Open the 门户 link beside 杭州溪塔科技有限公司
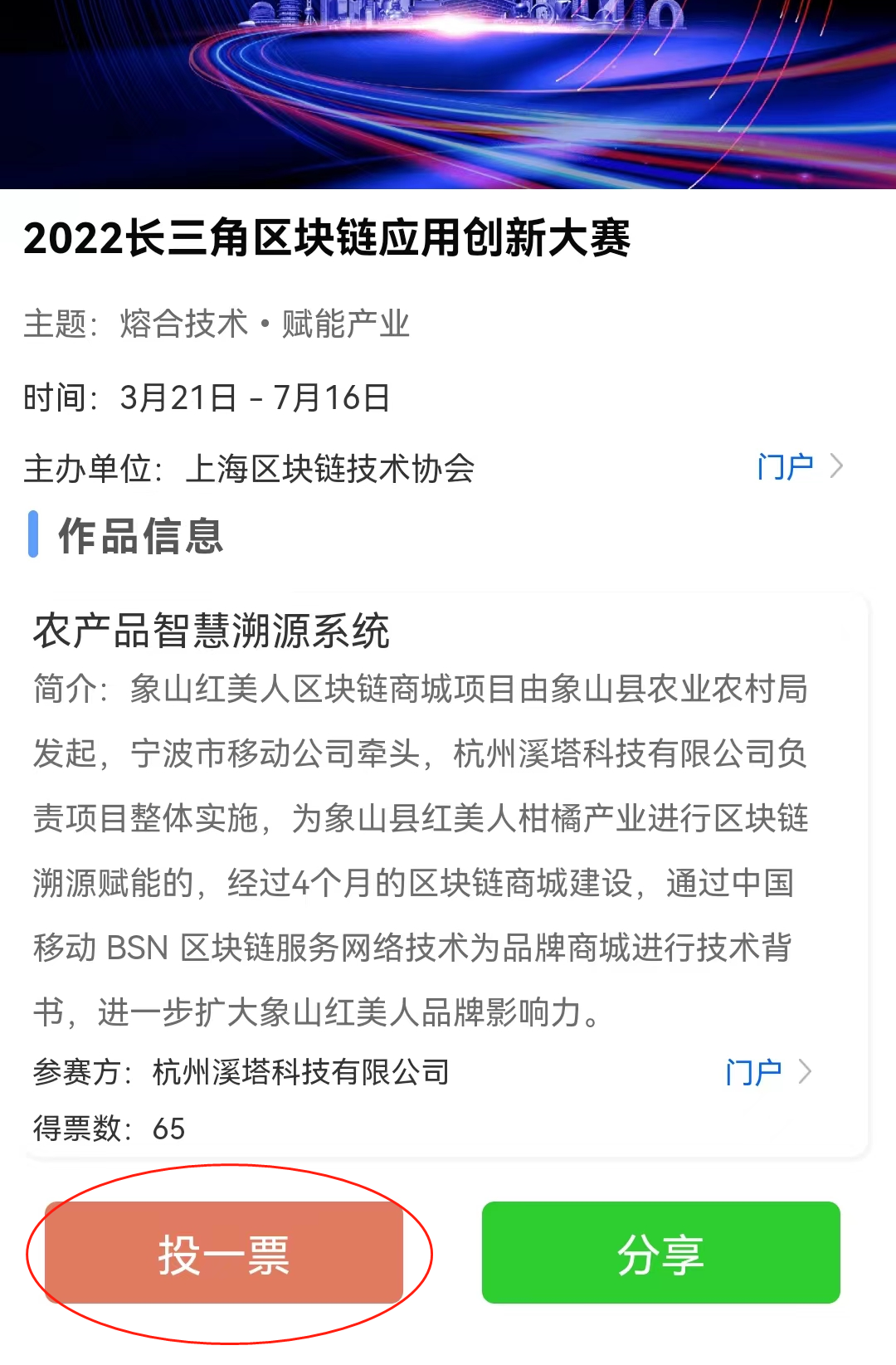896x1365 pixels. 767,1072
